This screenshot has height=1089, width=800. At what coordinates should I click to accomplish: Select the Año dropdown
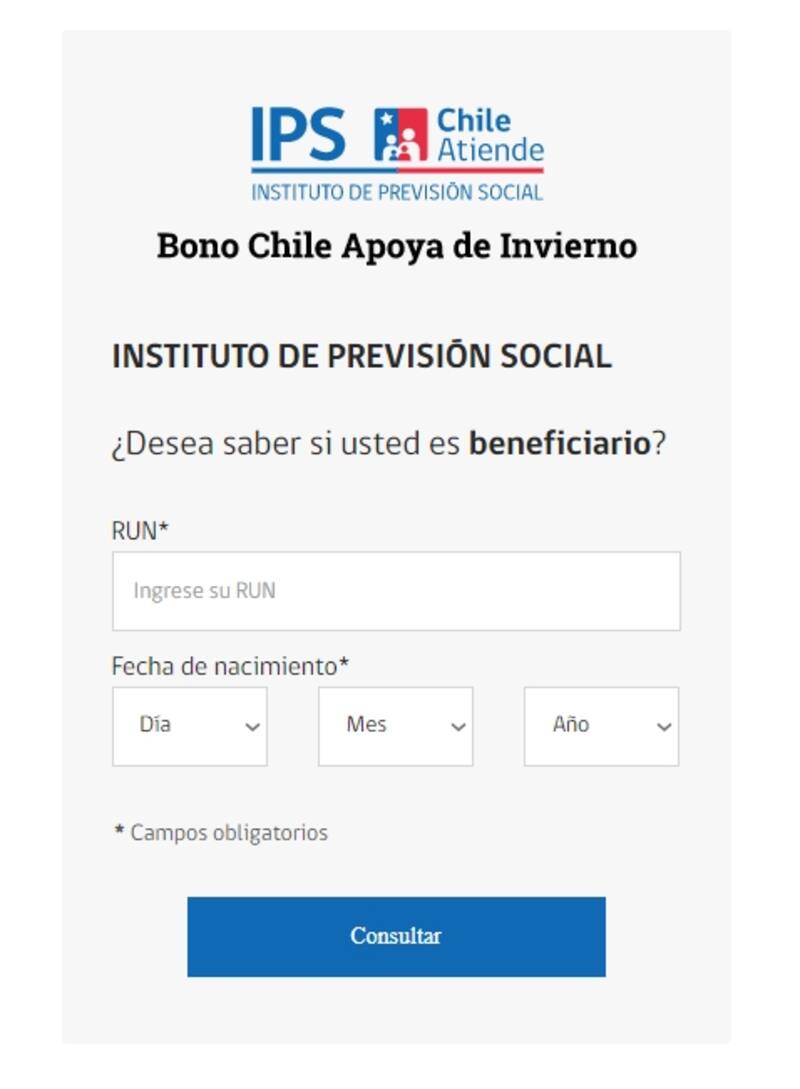pyautogui.click(x=601, y=726)
